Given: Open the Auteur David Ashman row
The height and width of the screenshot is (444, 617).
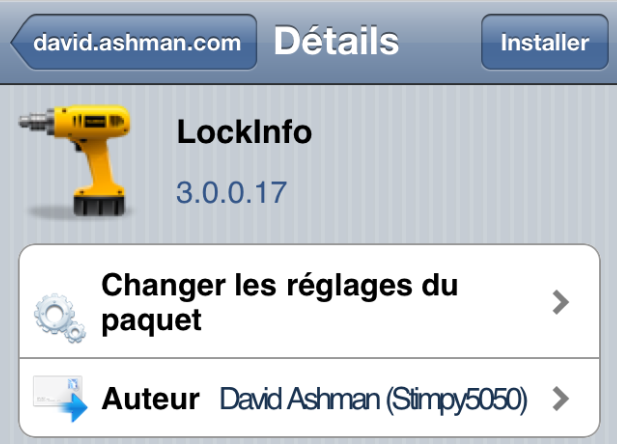Looking at the screenshot, I should 310,400.
